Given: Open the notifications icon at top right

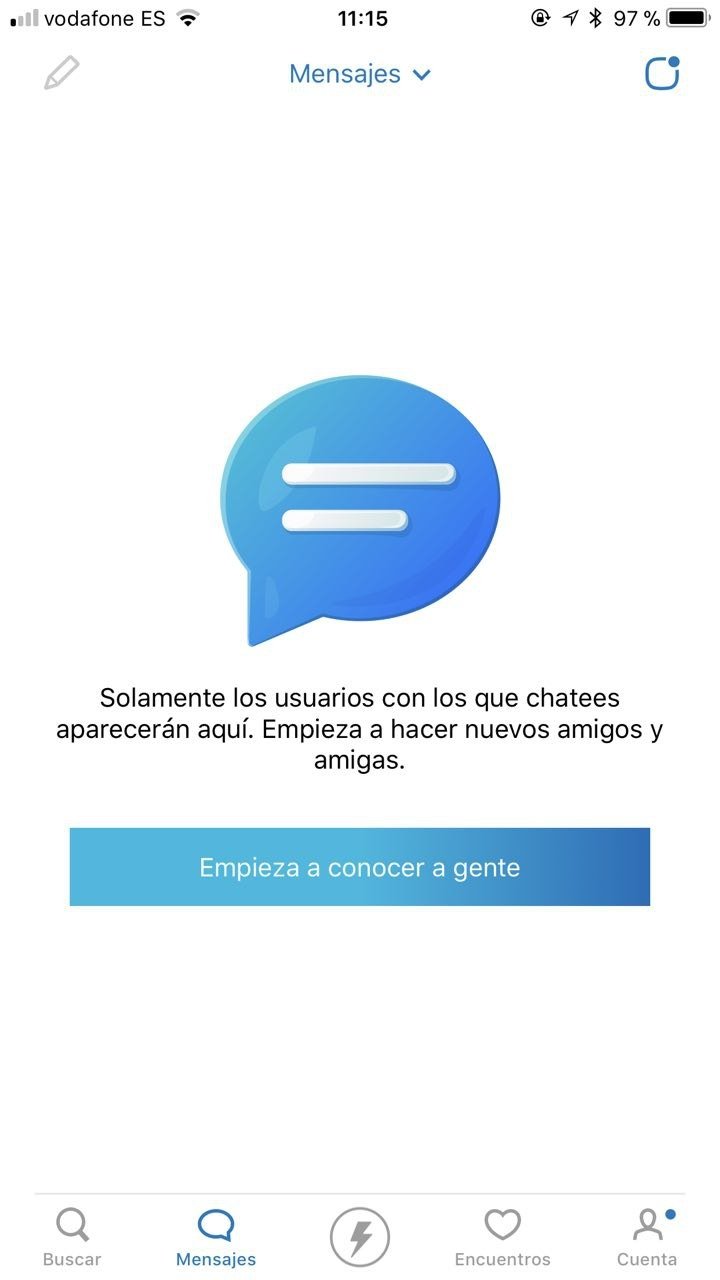Looking at the screenshot, I should point(662,74).
